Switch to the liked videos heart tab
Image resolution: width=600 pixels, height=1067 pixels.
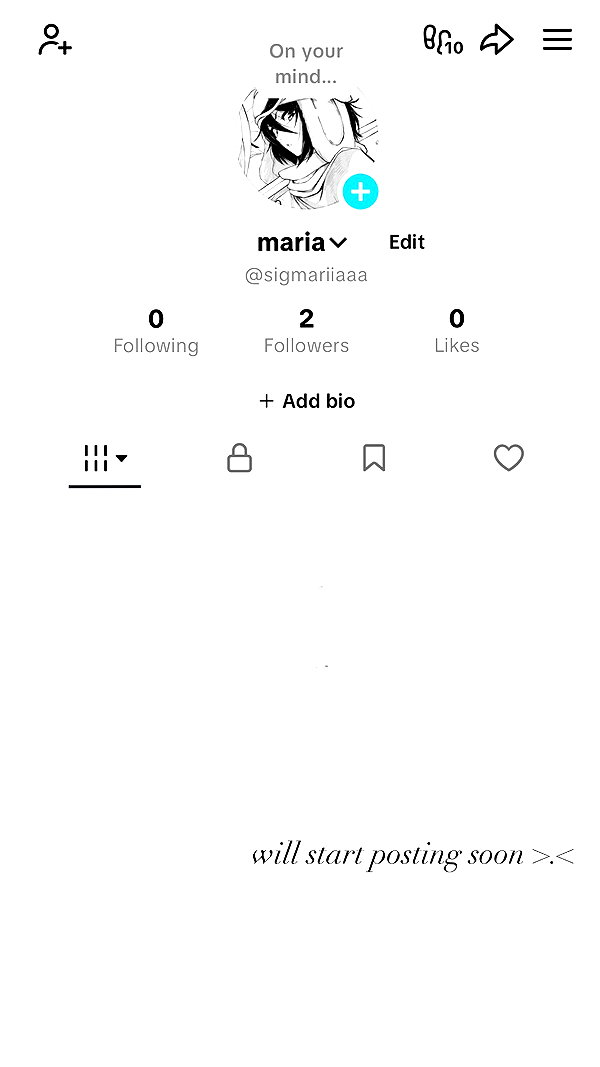[509, 458]
